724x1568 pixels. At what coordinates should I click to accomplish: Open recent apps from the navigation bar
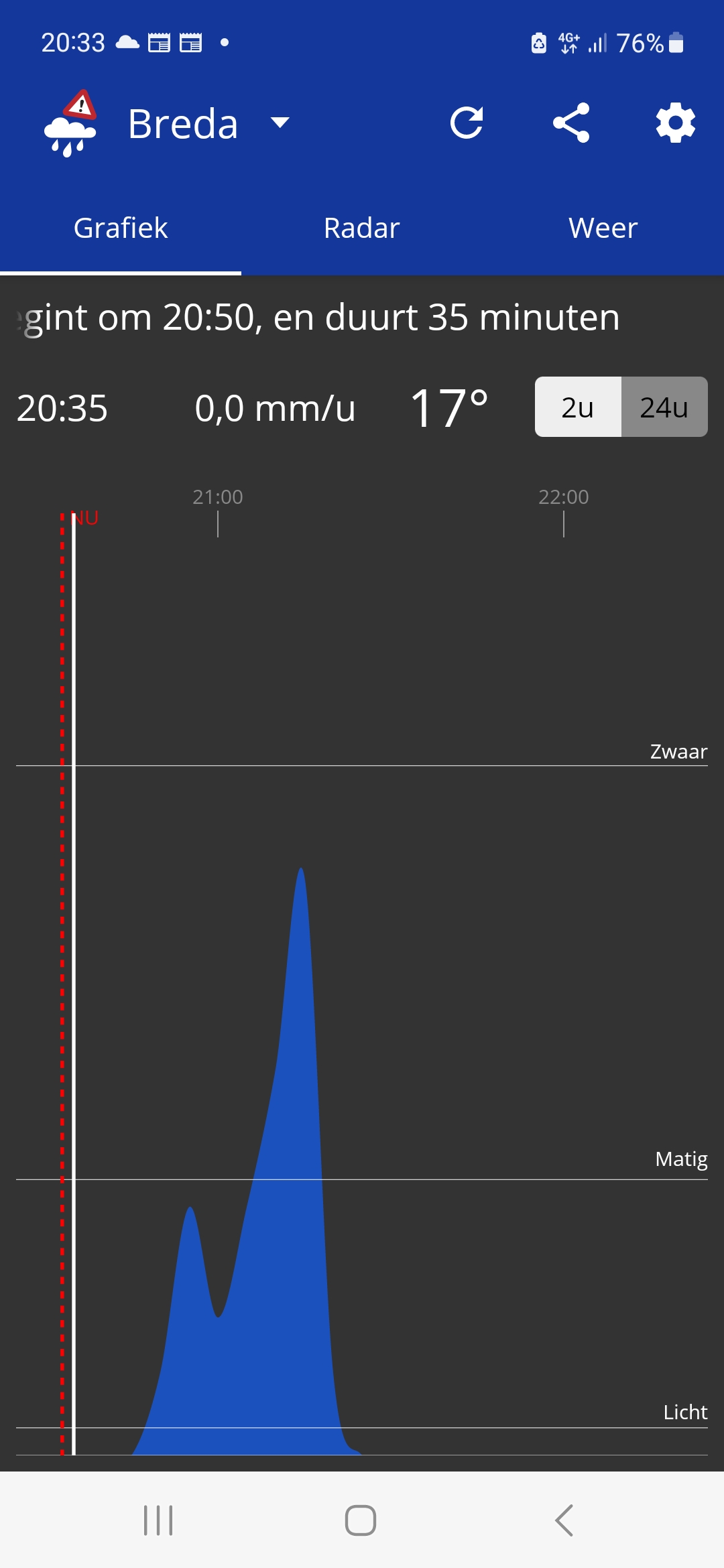[158, 1520]
